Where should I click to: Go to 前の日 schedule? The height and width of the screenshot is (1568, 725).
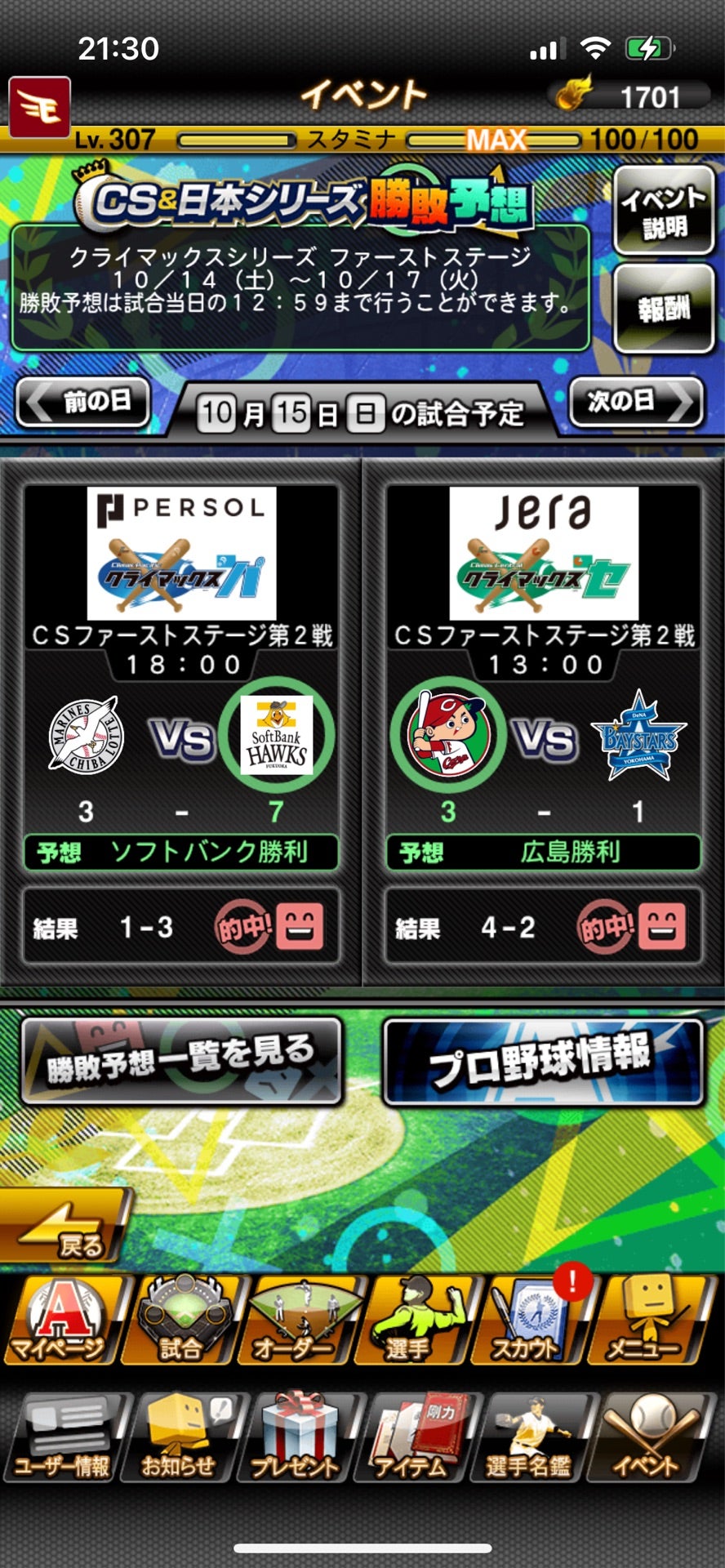[83, 401]
